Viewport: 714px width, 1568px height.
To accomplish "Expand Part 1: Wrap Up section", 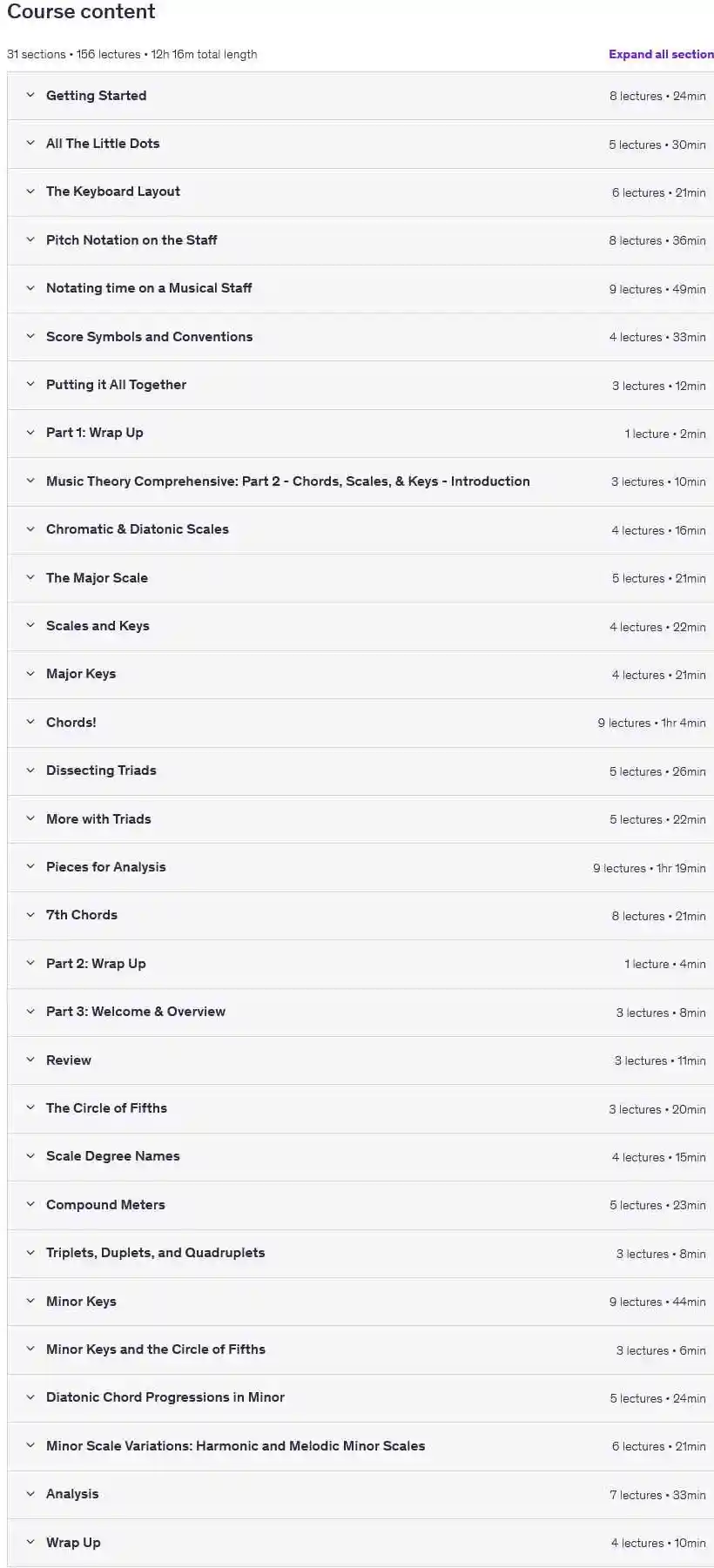I will 360,434.
